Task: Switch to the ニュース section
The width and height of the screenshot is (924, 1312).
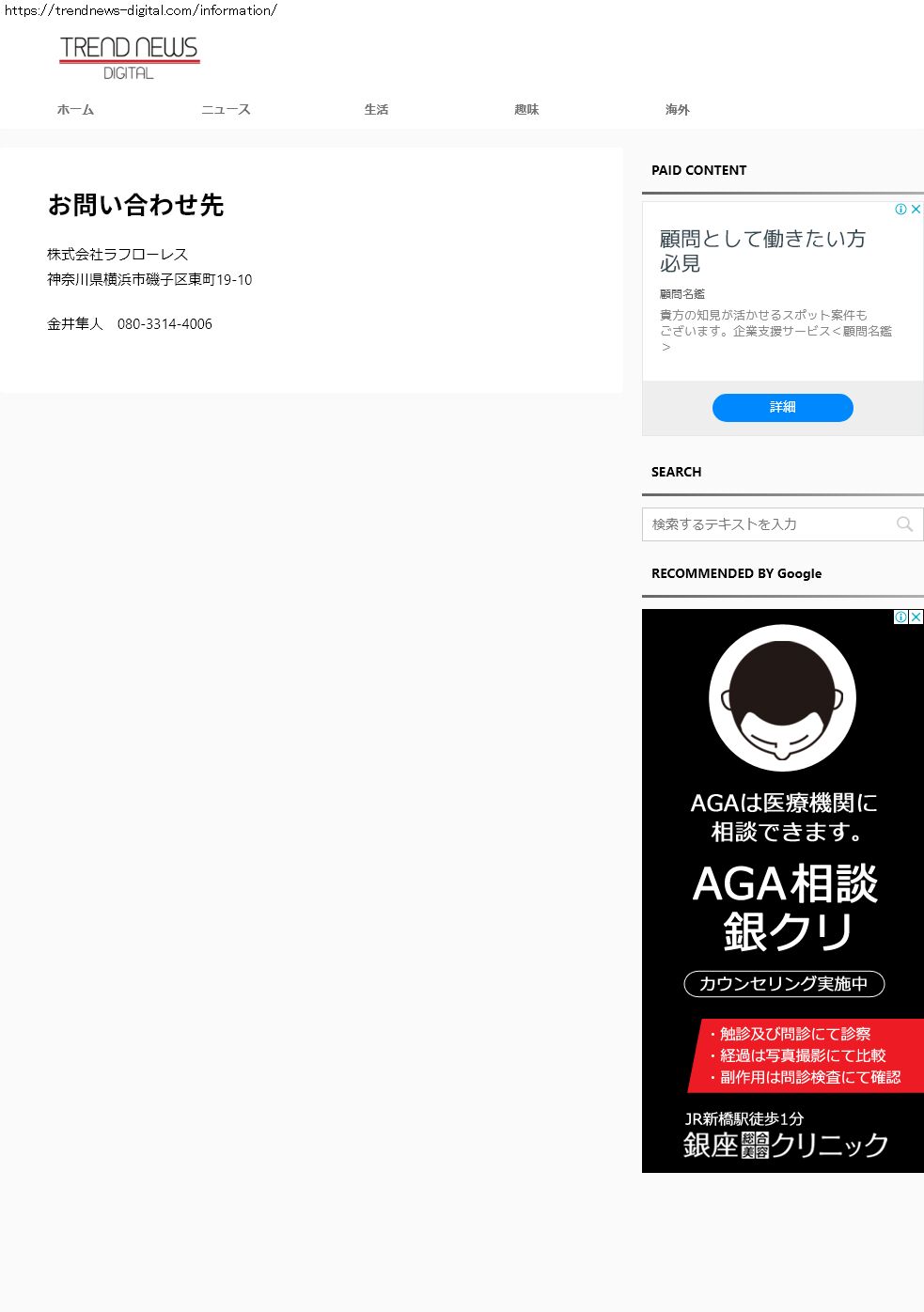Action: tap(226, 110)
